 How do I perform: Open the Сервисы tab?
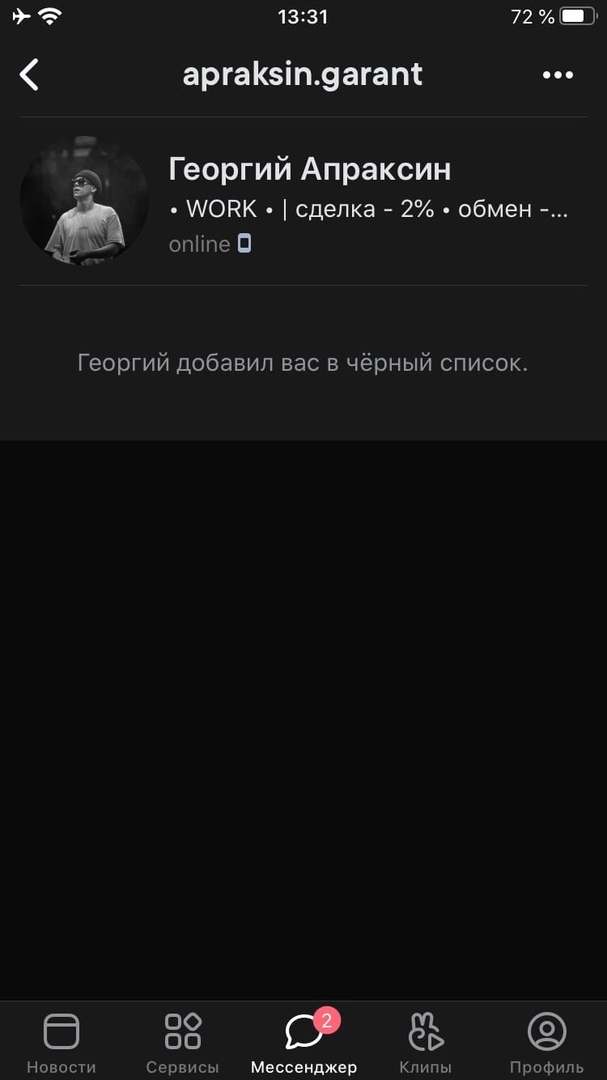(x=182, y=1041)
